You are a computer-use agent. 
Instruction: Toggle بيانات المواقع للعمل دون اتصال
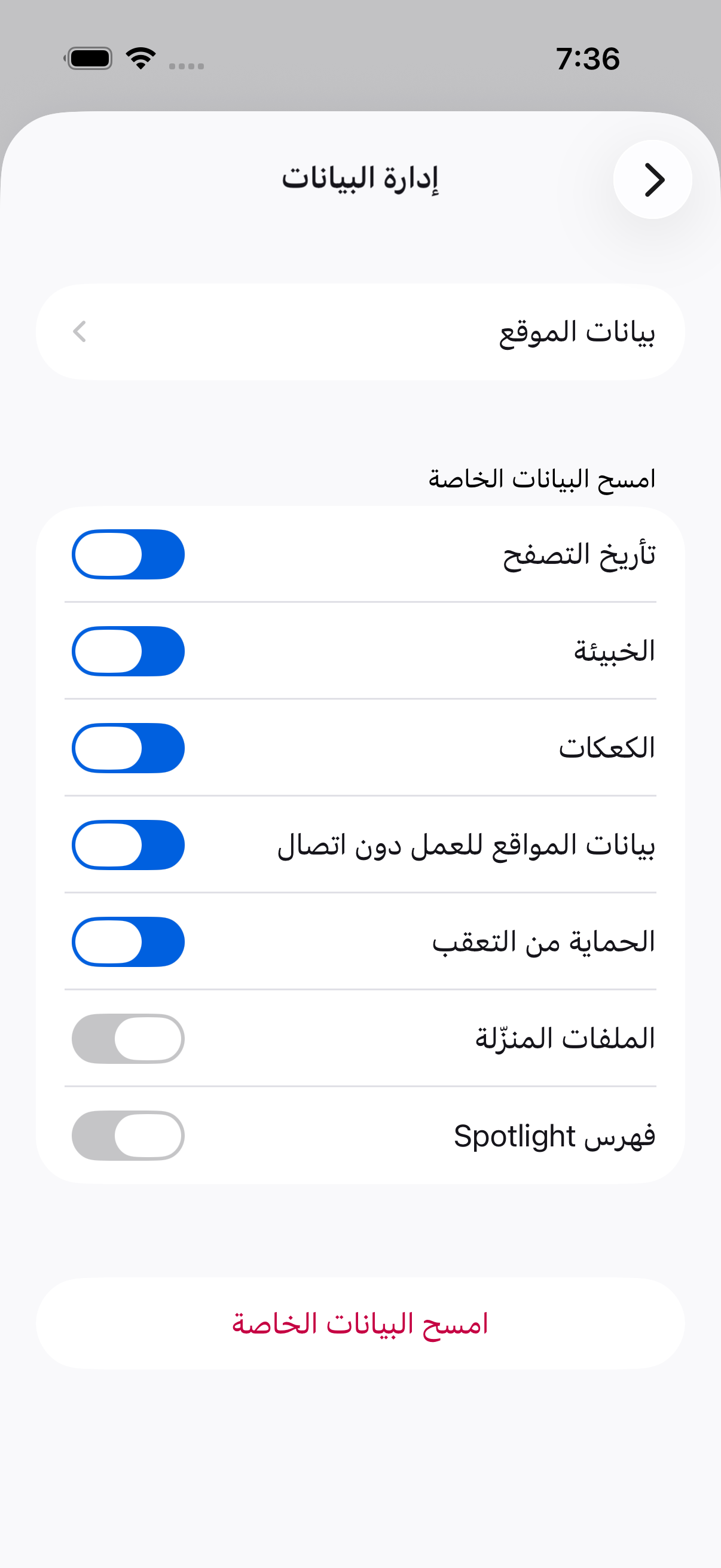tap(129, 845)
